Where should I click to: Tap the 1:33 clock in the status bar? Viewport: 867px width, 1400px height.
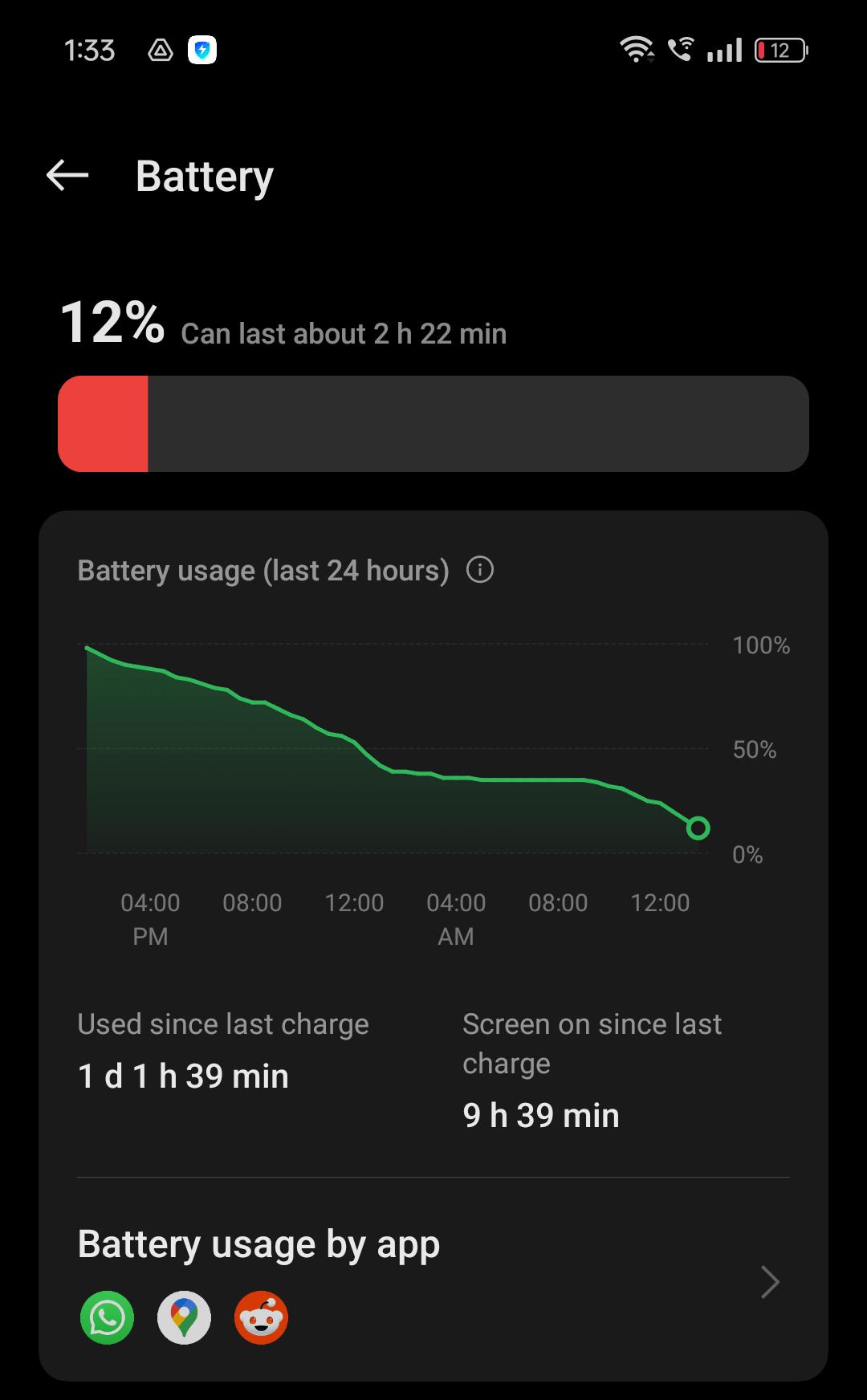tap(88, 50)
